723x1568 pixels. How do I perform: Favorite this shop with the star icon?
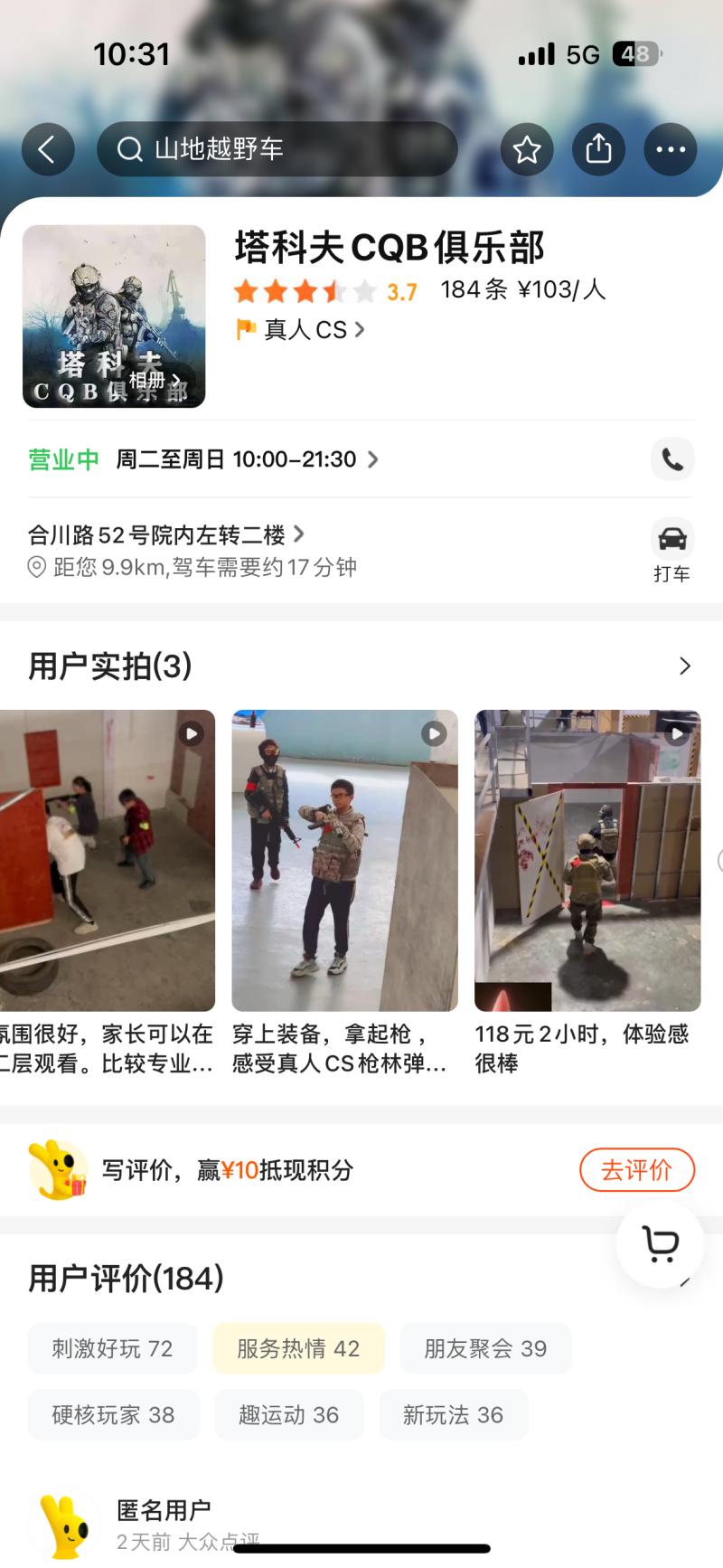(527, 149)
